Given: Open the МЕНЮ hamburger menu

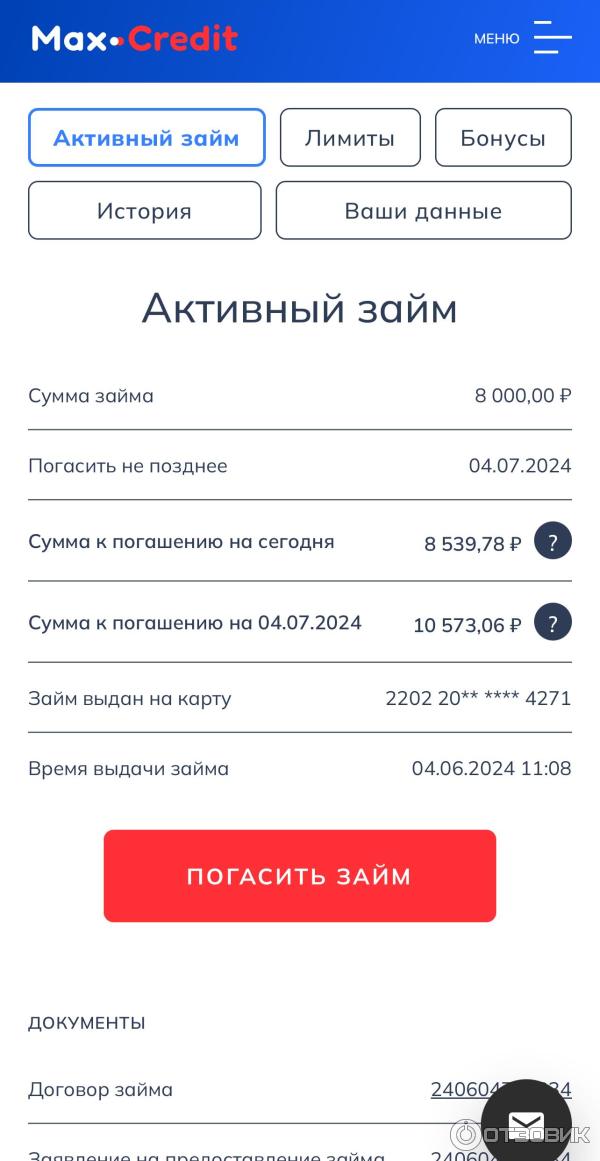Looking at the screenshot, I should tap(551, 38).
